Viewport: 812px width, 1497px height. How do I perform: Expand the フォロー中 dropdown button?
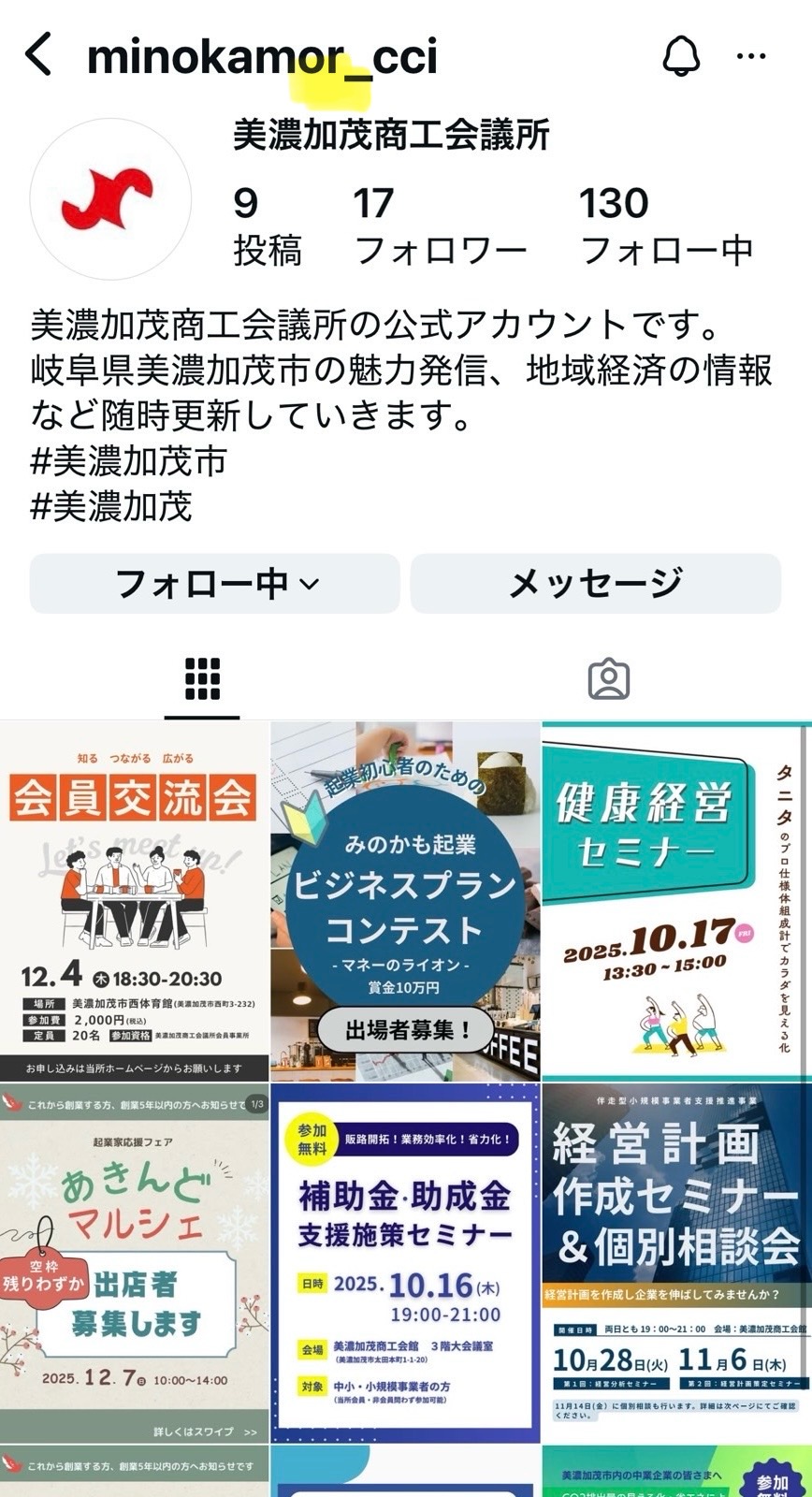[x=215, y=584]
